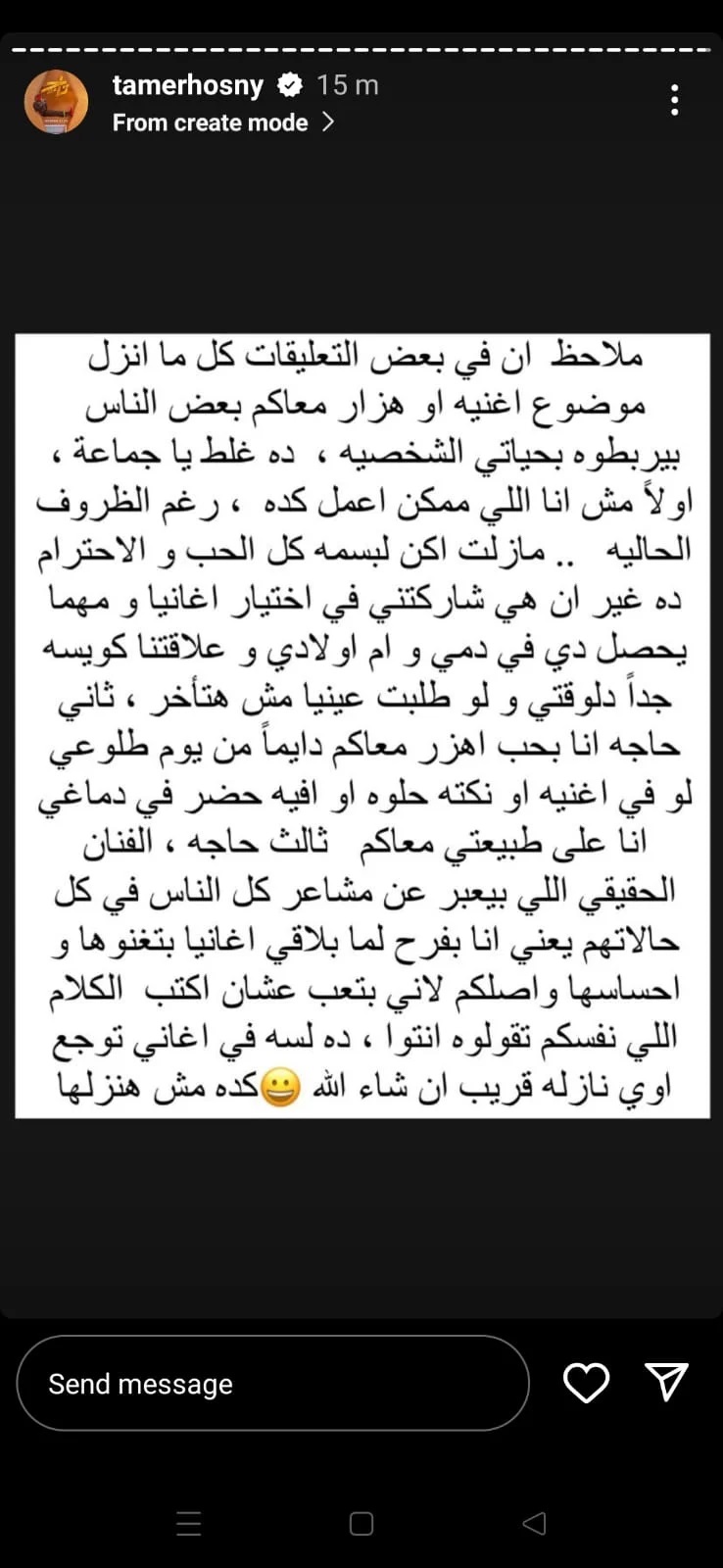This screenshot has width=723, height=1568.
Task: Open tamerhosny's profile picture
Action: coord(56,102)
